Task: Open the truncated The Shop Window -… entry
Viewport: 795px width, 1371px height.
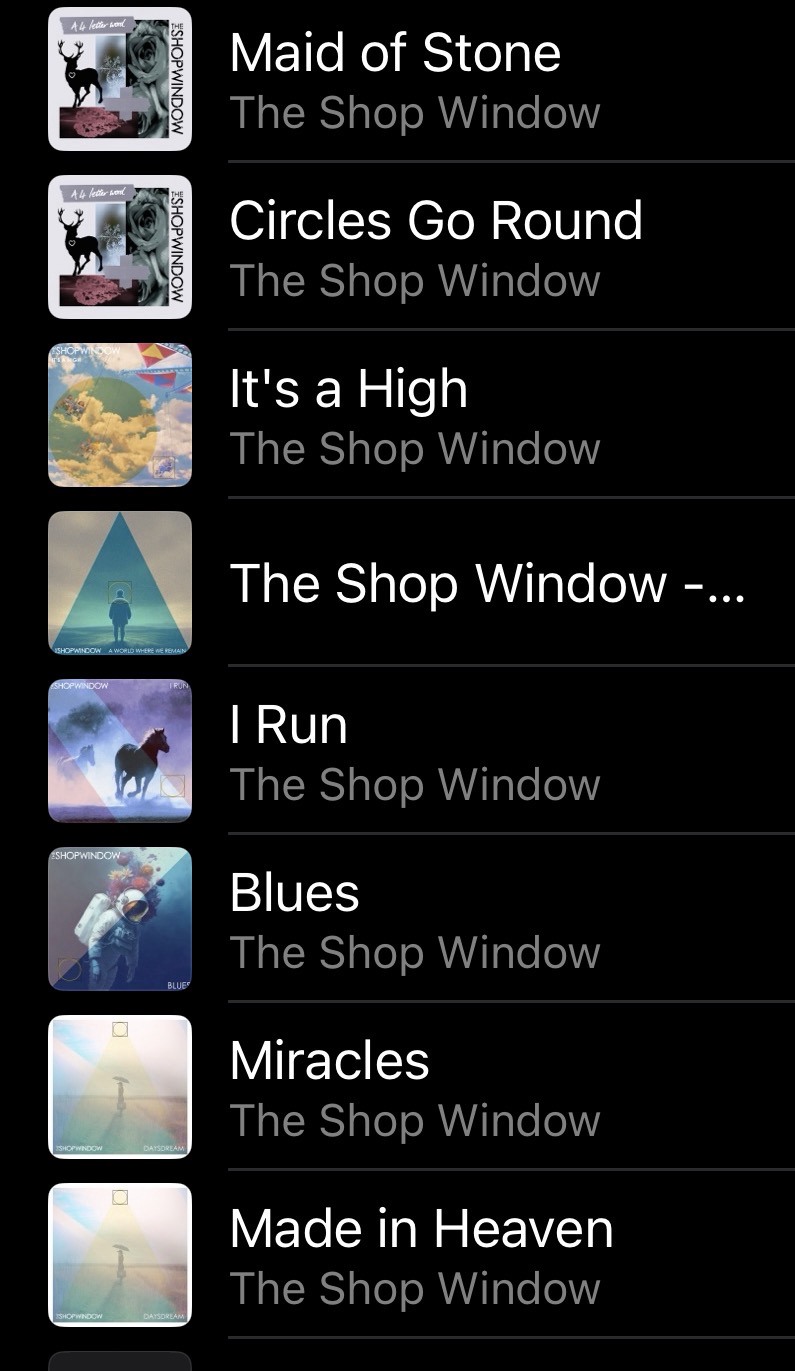Action: click(x=487, y=583)
